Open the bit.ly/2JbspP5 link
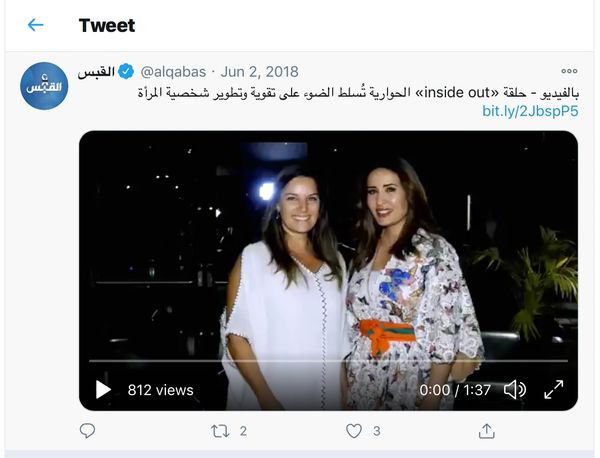This screenshot has height=458, width=600. coord(529,111)
